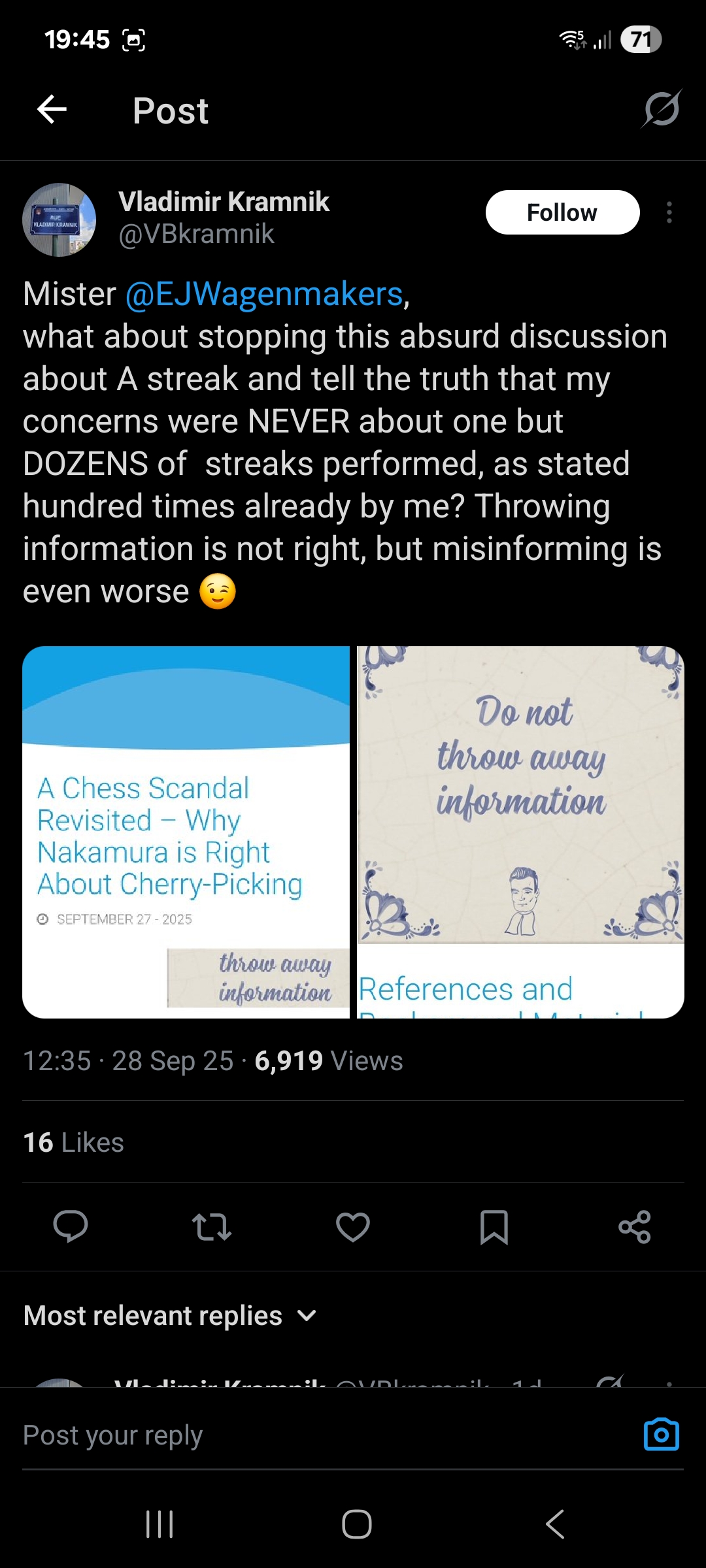View the 16 Likes list
Image resolution: width=706 pixels, height=1568 pixels.
click(73, 1143)
